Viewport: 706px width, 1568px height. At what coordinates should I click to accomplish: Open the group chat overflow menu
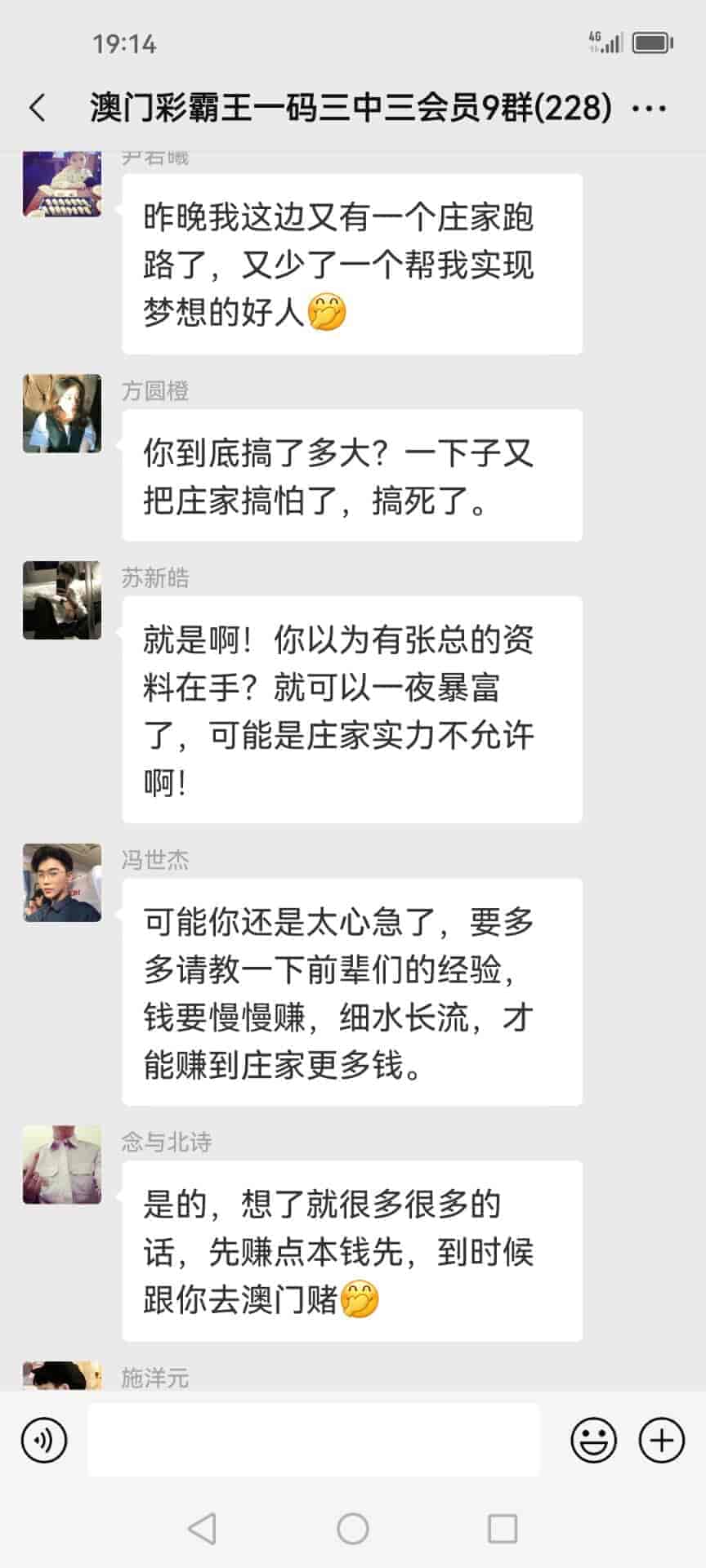(650, 108)
